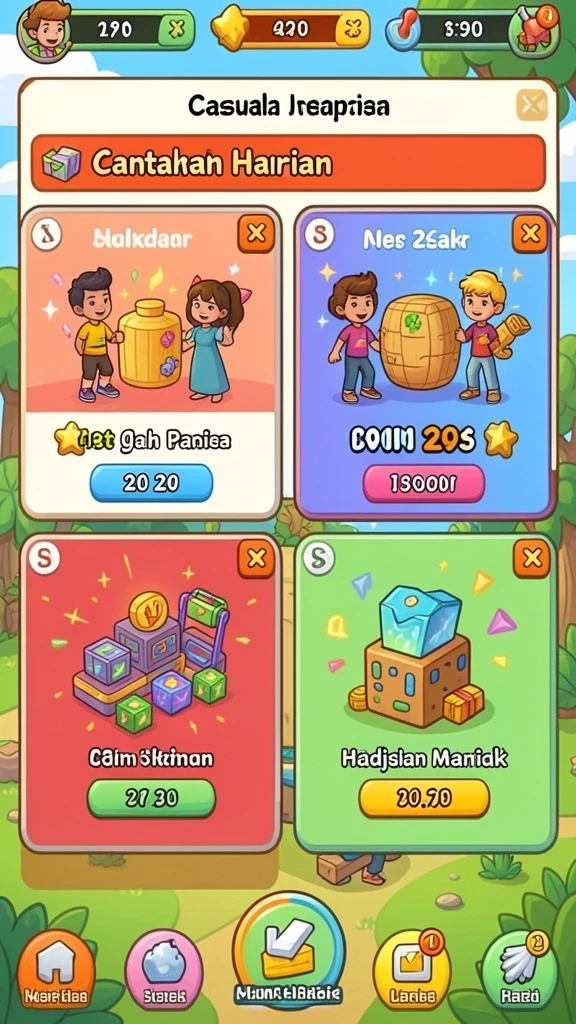
Task: Tap the green 27 30 button
Action: click(152, 798)
